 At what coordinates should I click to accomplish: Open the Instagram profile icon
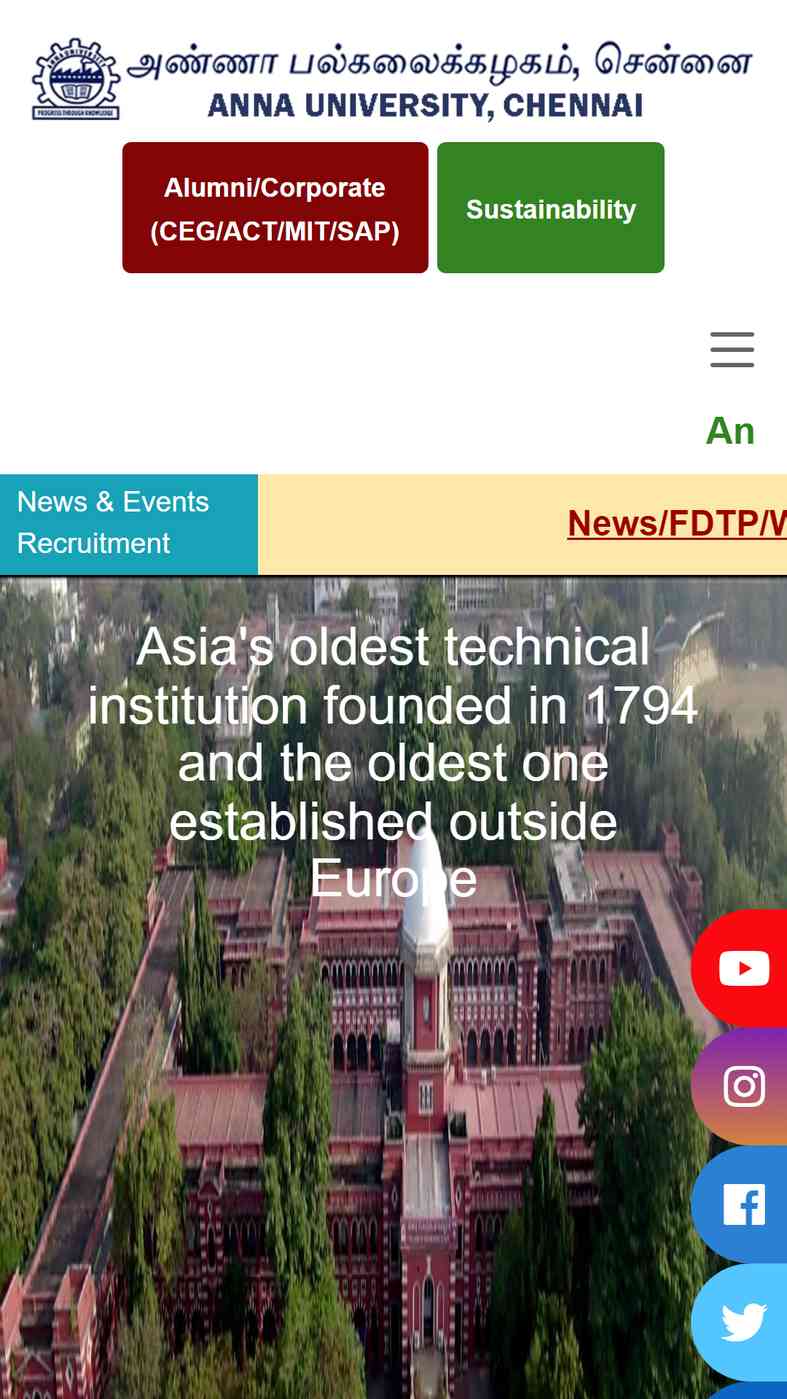point(740,1086)
